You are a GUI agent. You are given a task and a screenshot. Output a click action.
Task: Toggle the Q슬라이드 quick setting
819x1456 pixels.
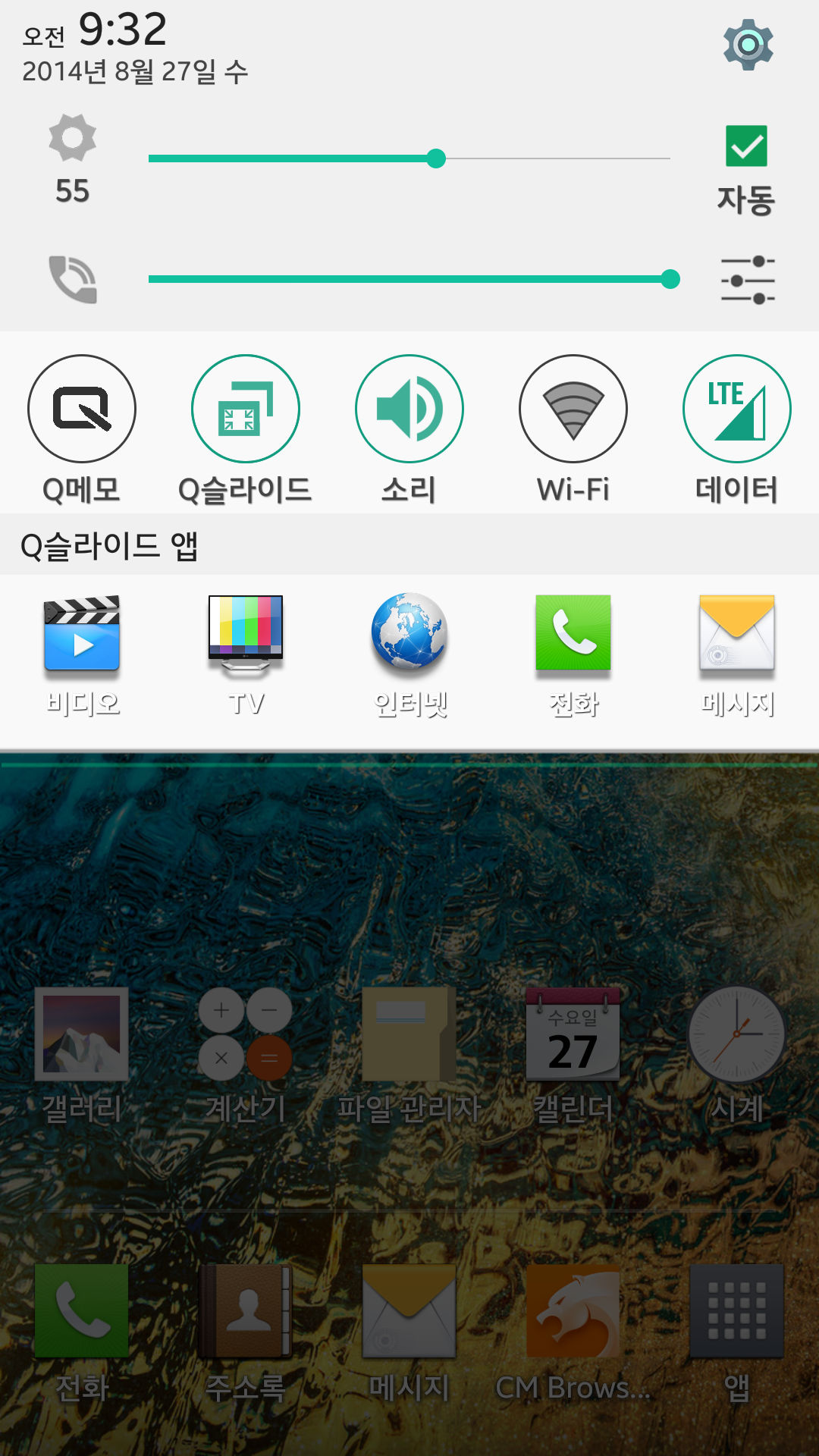coord(246,409)
